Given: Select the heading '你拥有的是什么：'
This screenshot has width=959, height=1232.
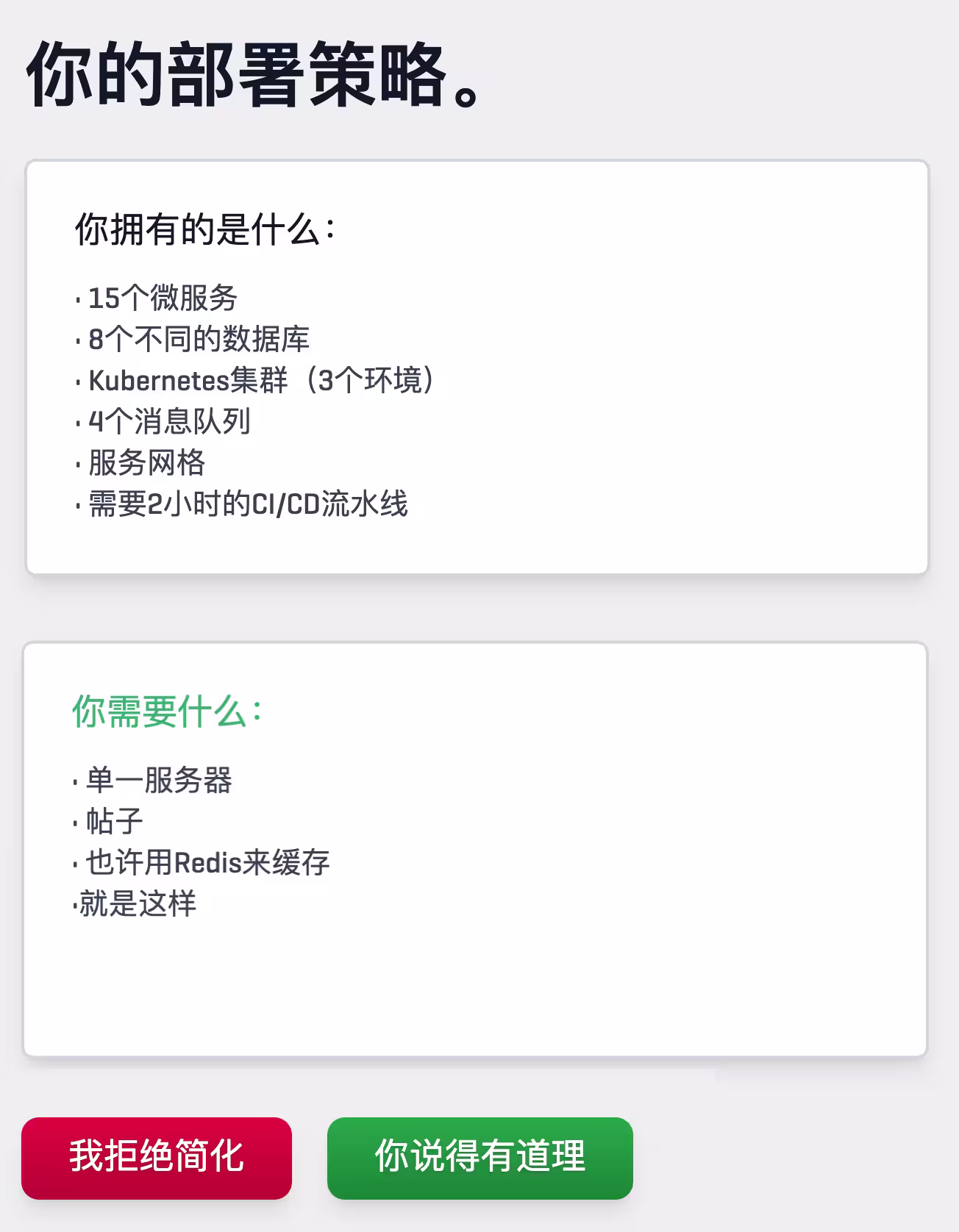Looking at the screenshot, I should coord(204,228).
